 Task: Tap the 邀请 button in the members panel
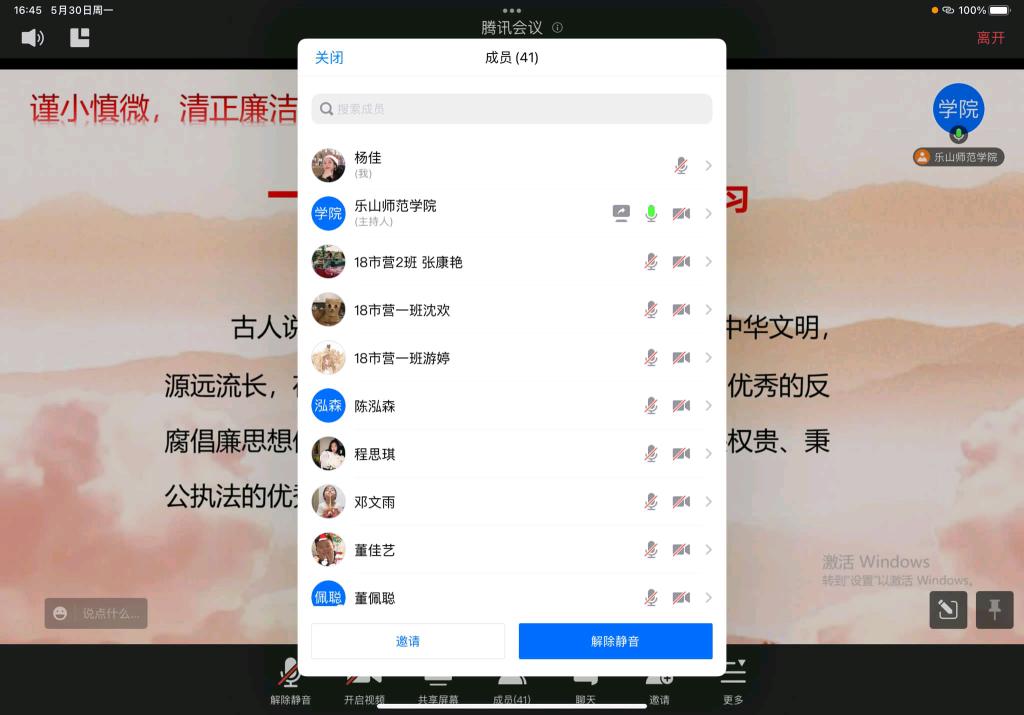408,641
